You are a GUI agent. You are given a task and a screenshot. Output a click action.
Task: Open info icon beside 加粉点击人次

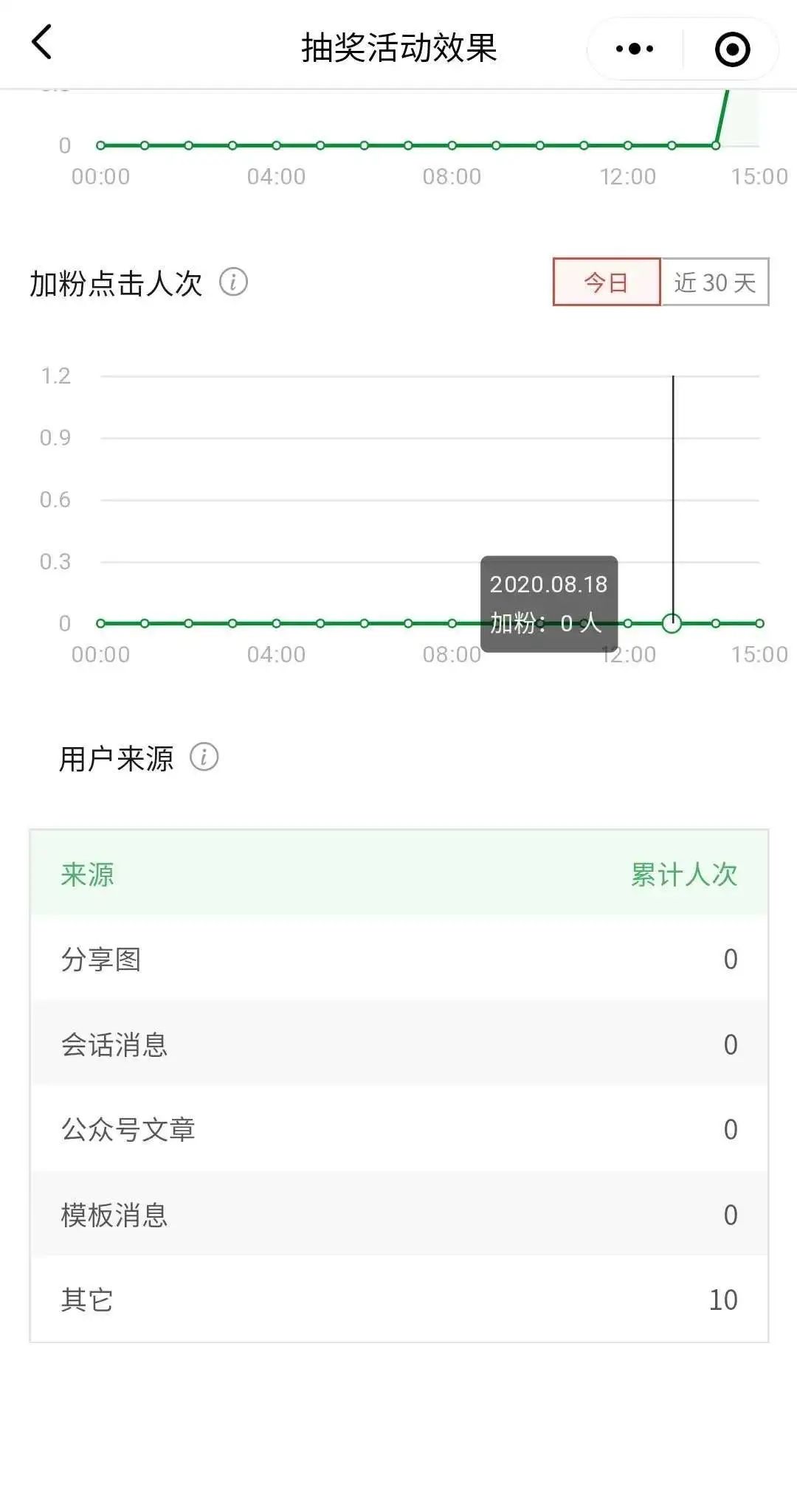pyautogui.click(x=233, y=282)
